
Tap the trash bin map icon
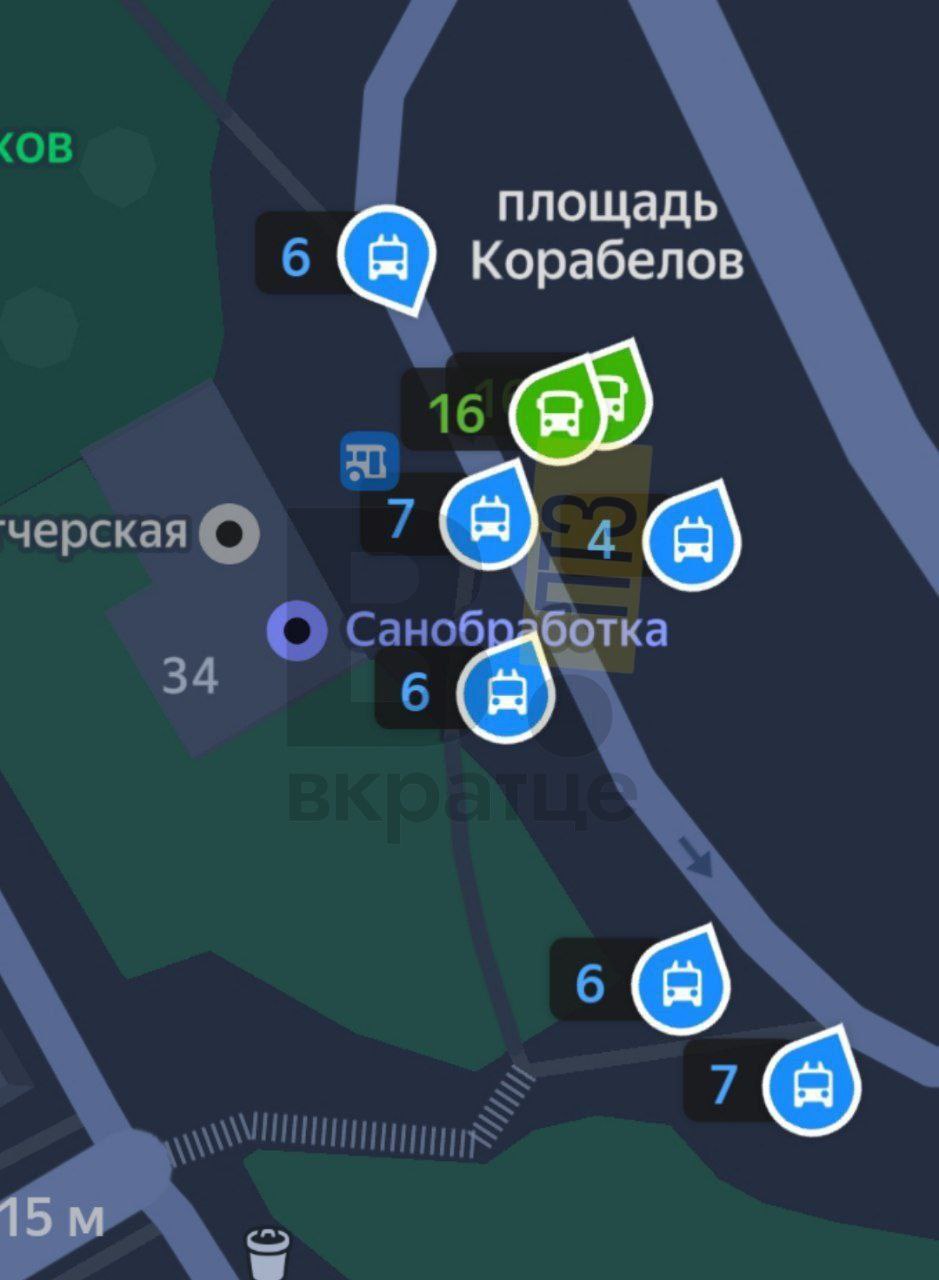click(268, 1252)
